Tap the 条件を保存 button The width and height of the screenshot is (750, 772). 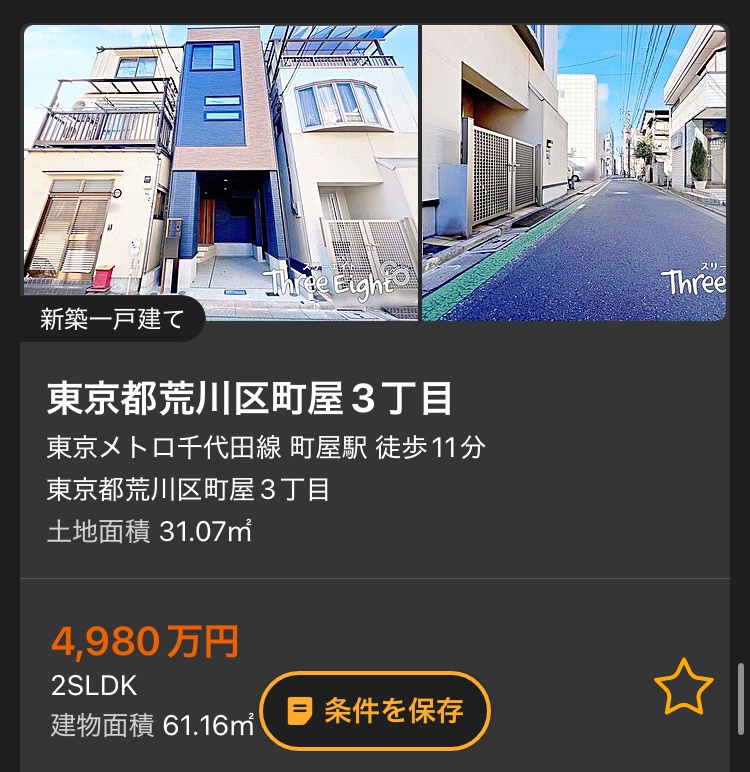[375, 711]
